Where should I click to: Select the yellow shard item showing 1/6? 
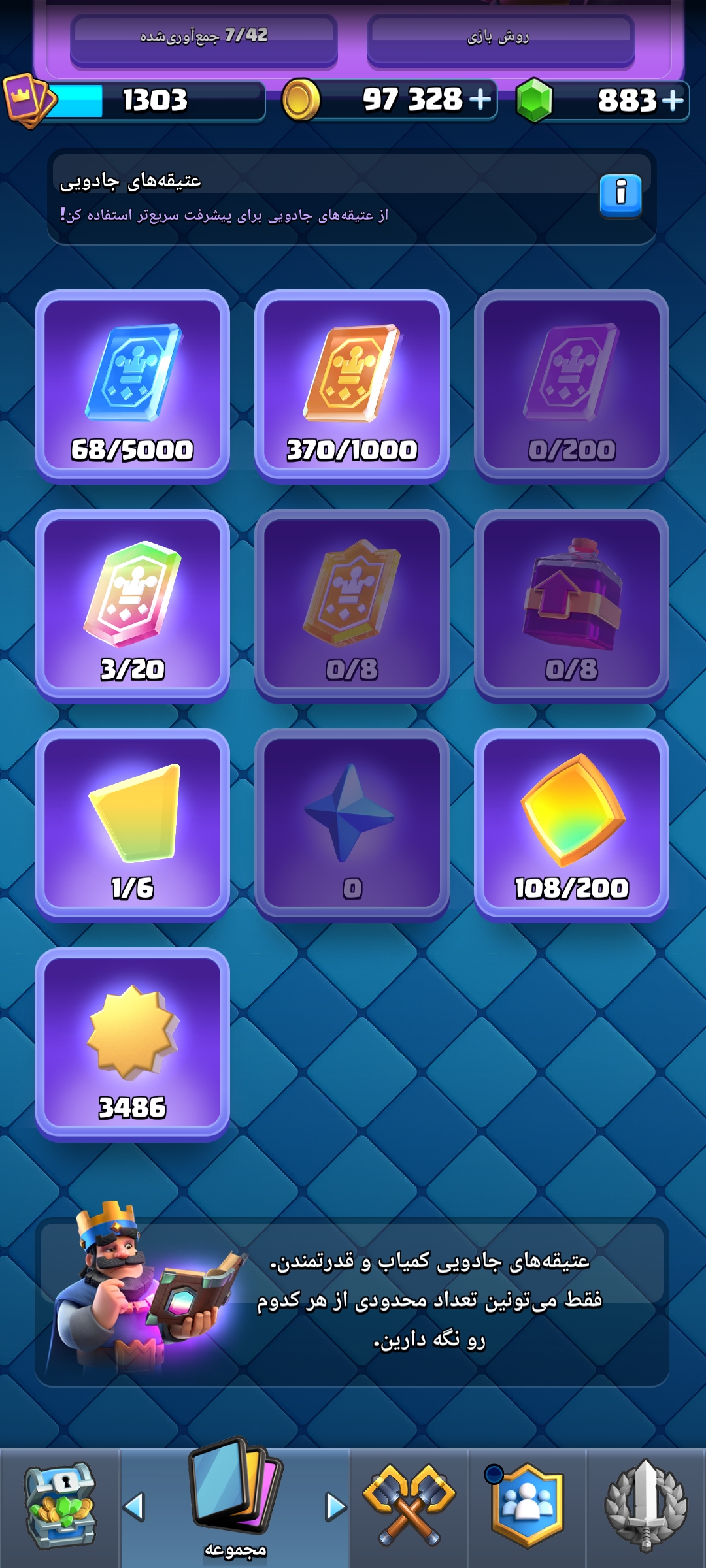132,825
